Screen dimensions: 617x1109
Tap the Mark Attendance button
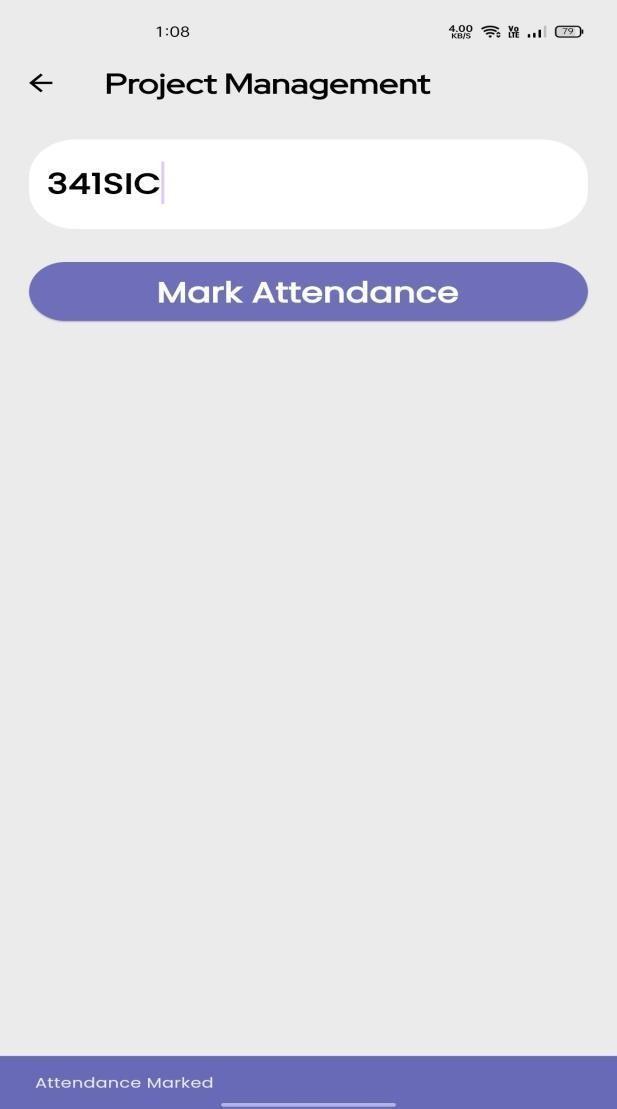tap(308, 292)
